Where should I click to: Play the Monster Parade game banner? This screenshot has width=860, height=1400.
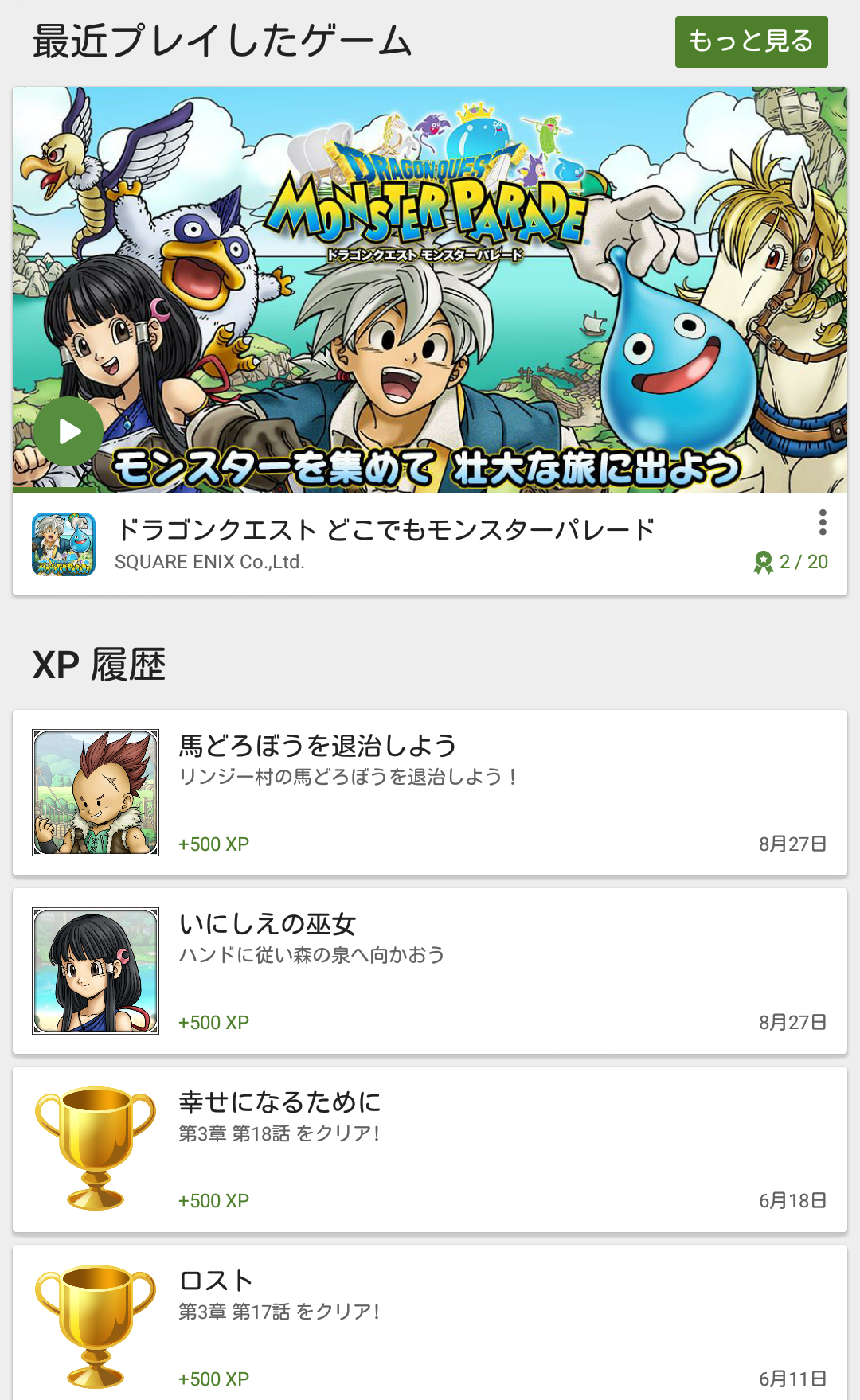(x=68, y=431)
